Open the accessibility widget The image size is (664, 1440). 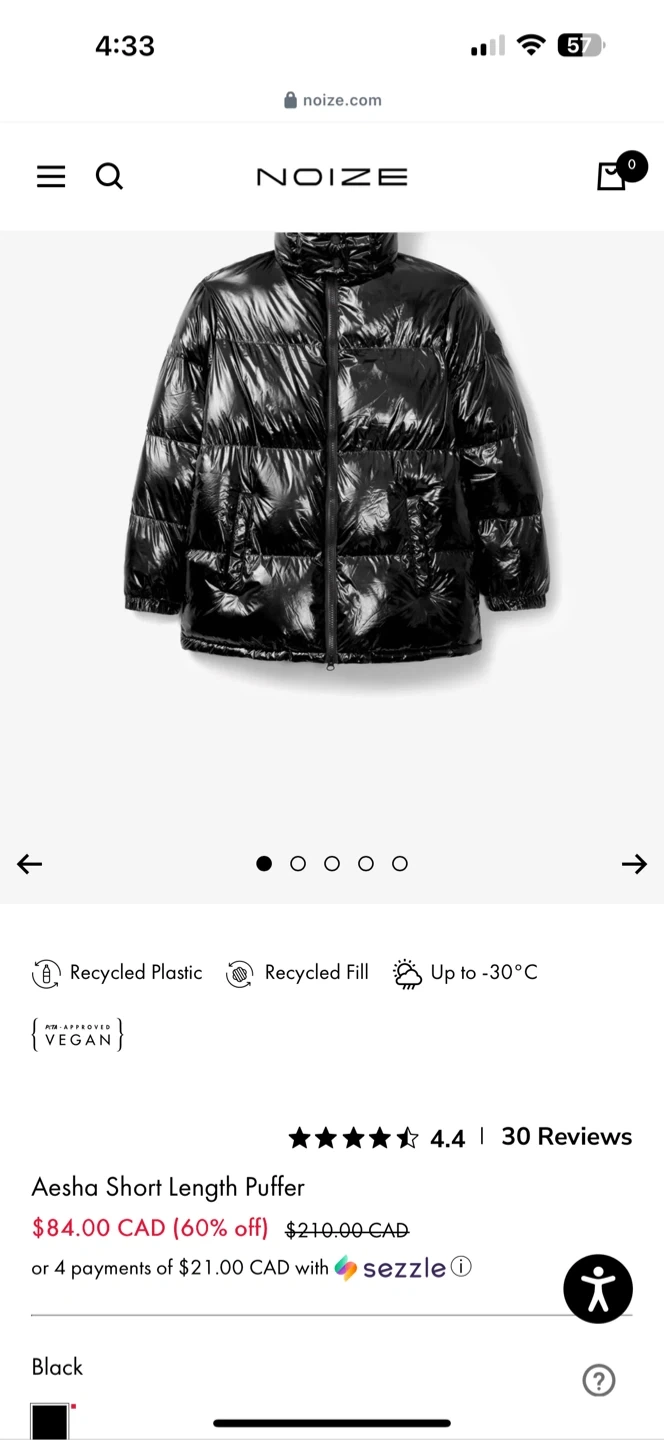[598, 1289]
